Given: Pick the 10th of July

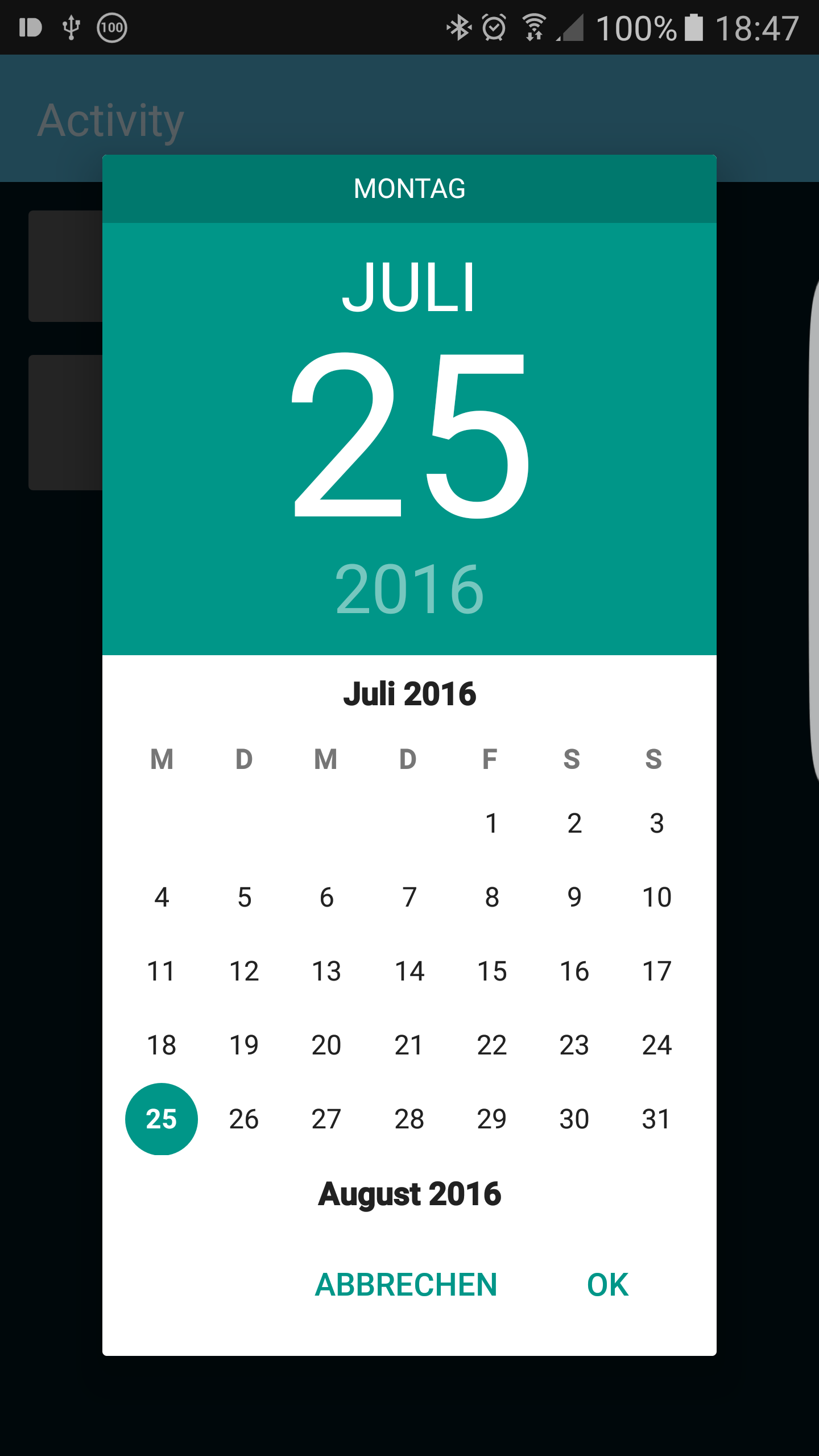Looking at the screenshot, I should tap(656, 897).
